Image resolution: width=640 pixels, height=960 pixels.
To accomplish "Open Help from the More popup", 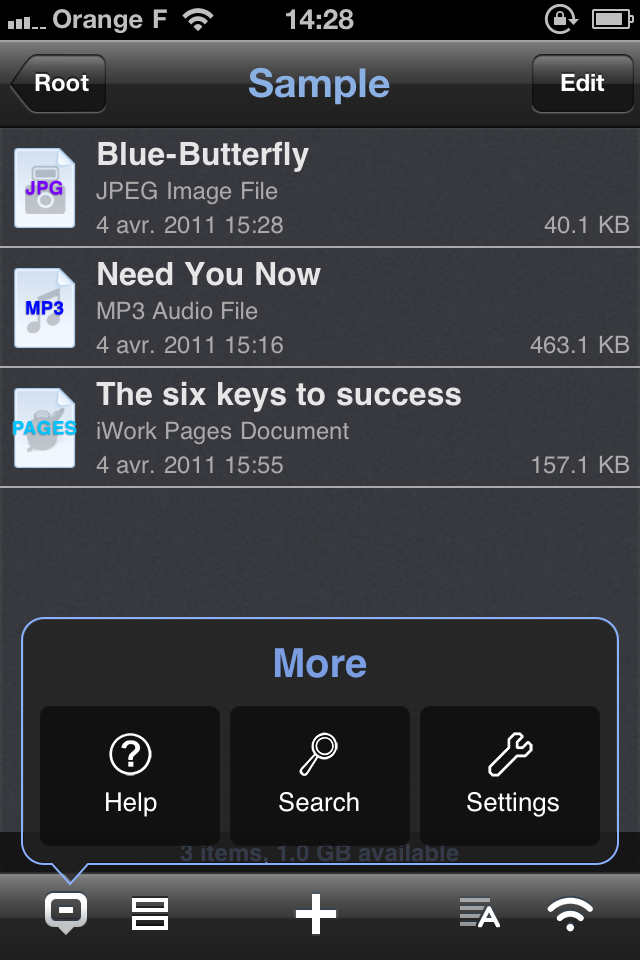I will [x=130, y=775].
